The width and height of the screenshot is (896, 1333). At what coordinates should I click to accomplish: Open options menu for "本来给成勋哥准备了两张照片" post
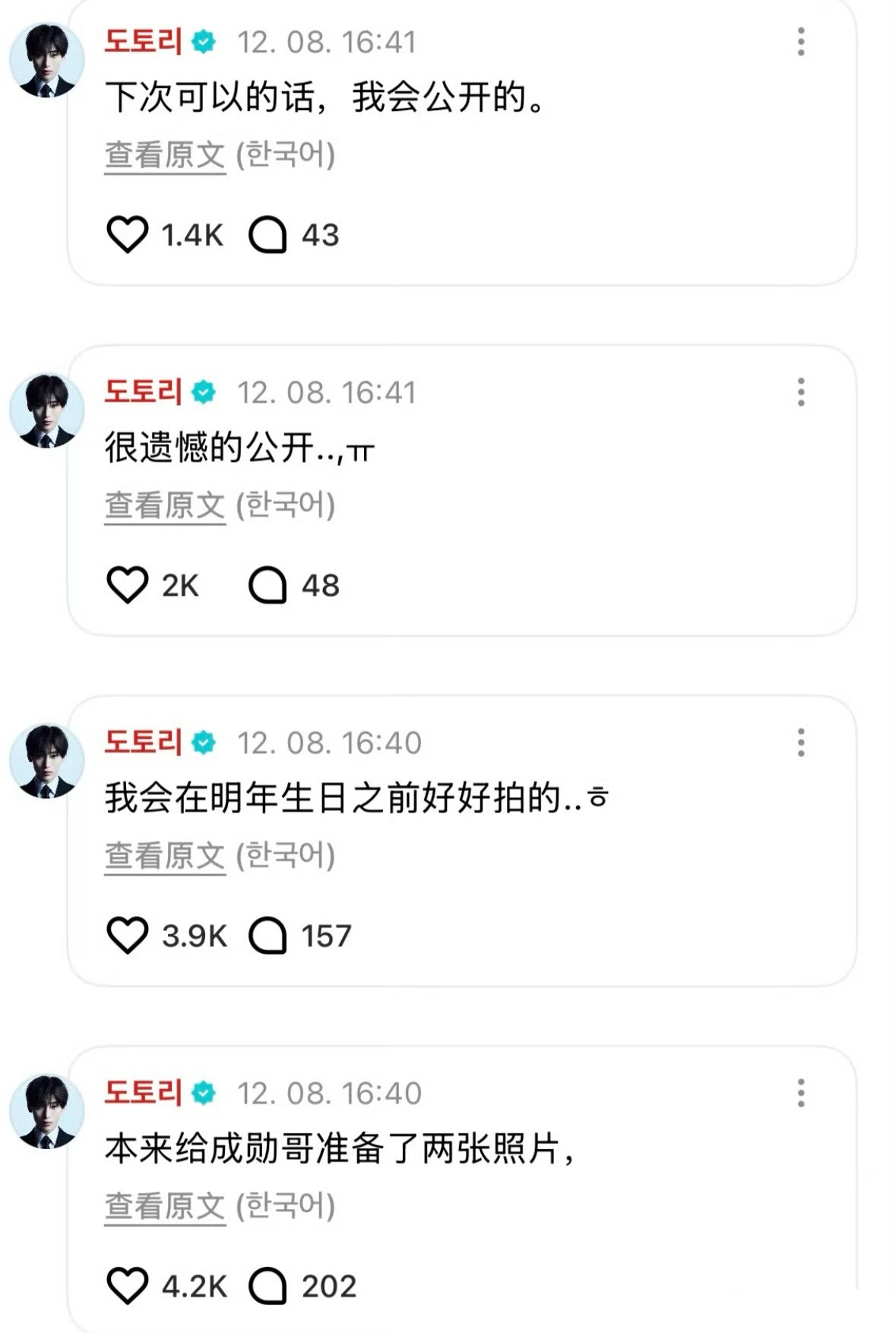coord(800,1093)
